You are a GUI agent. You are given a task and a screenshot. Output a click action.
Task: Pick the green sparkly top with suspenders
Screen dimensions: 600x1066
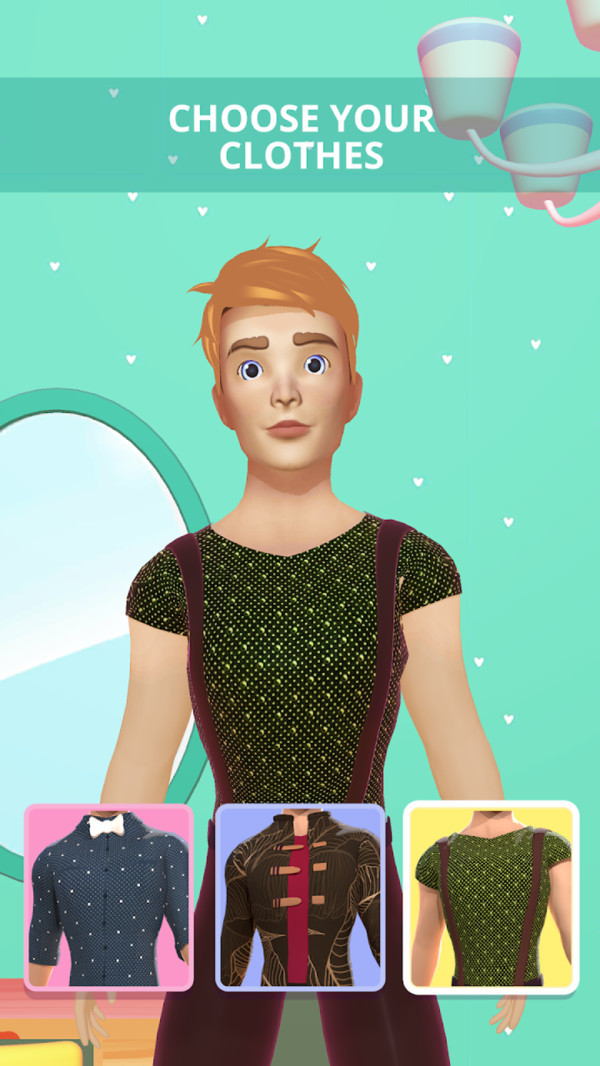491,897
